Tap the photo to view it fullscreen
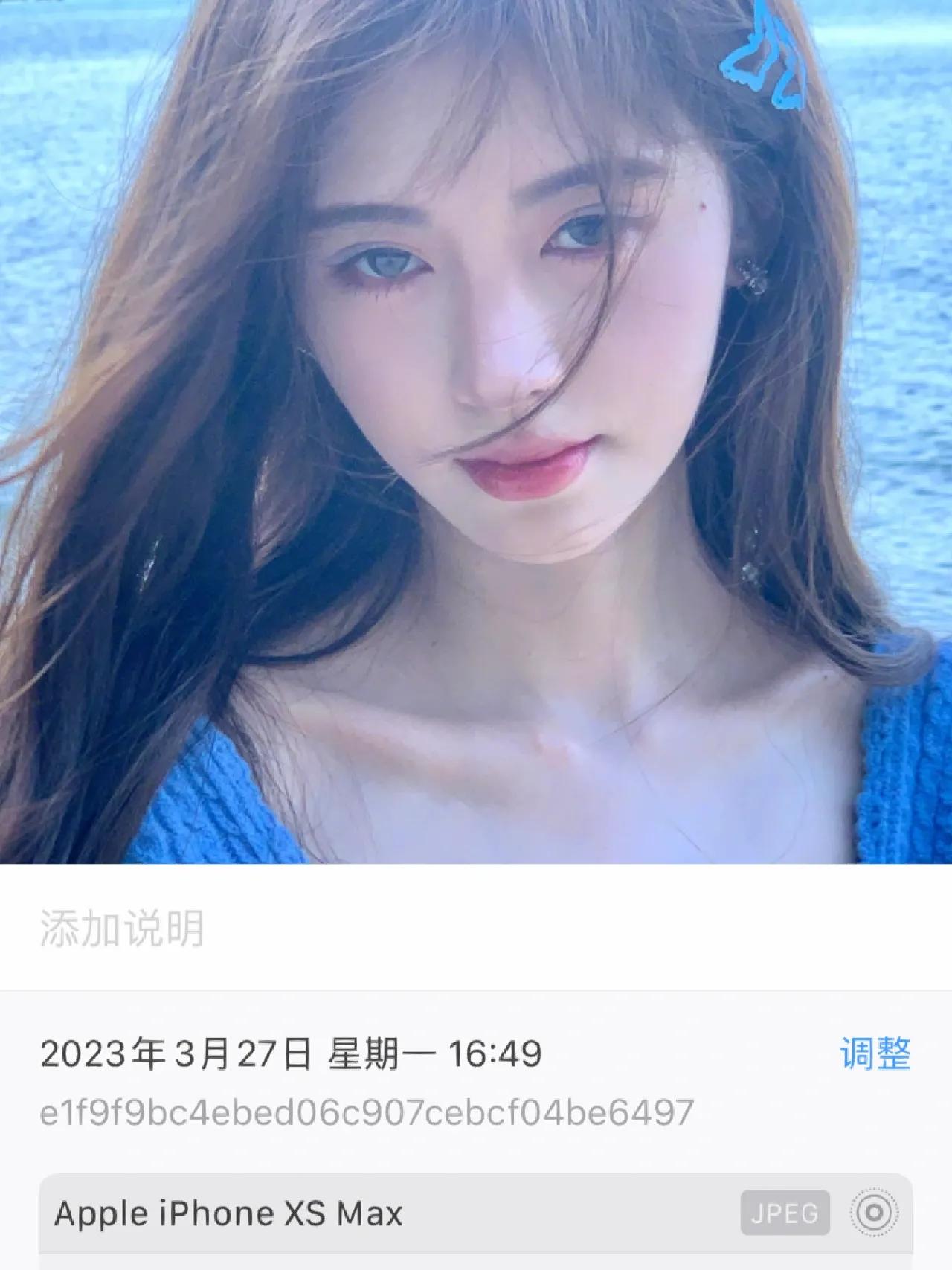The image size is (952, 1270). (x=476, y=432)
